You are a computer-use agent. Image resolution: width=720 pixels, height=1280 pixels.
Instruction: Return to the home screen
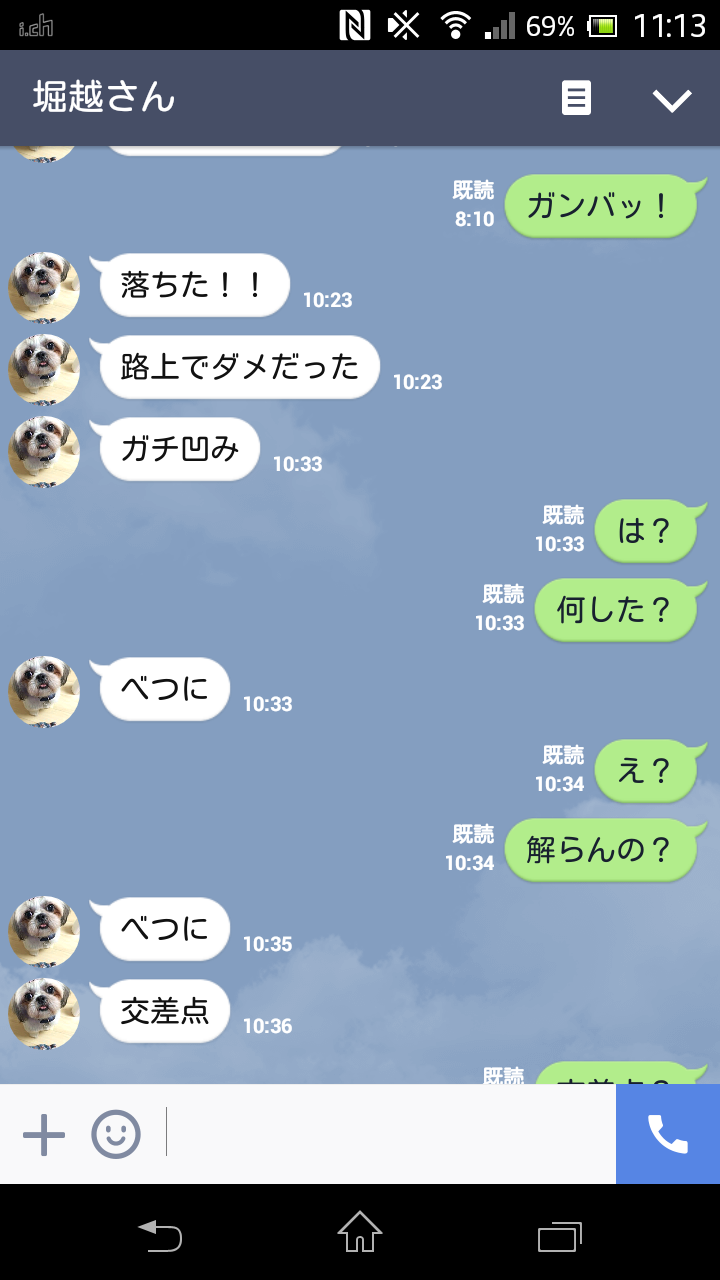click(x=360, y=1232)
